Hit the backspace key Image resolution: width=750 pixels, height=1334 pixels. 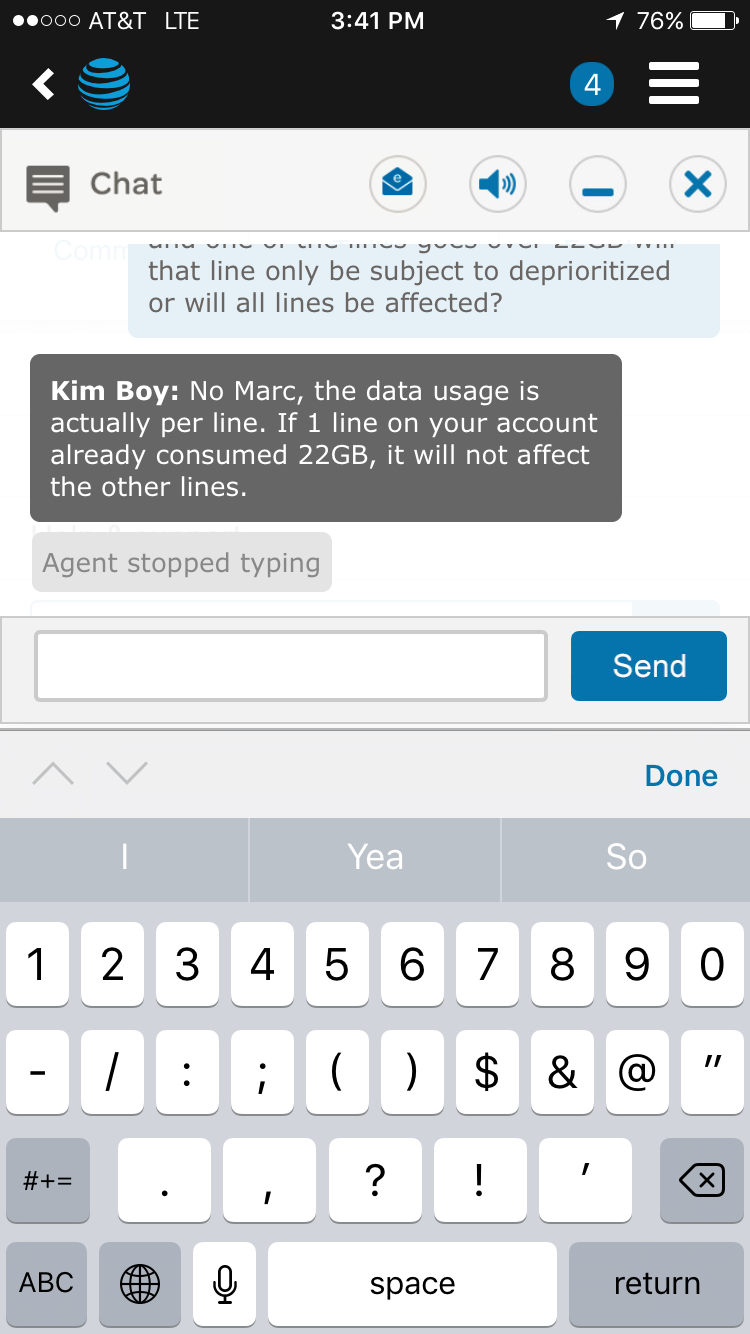[702, 1180]
